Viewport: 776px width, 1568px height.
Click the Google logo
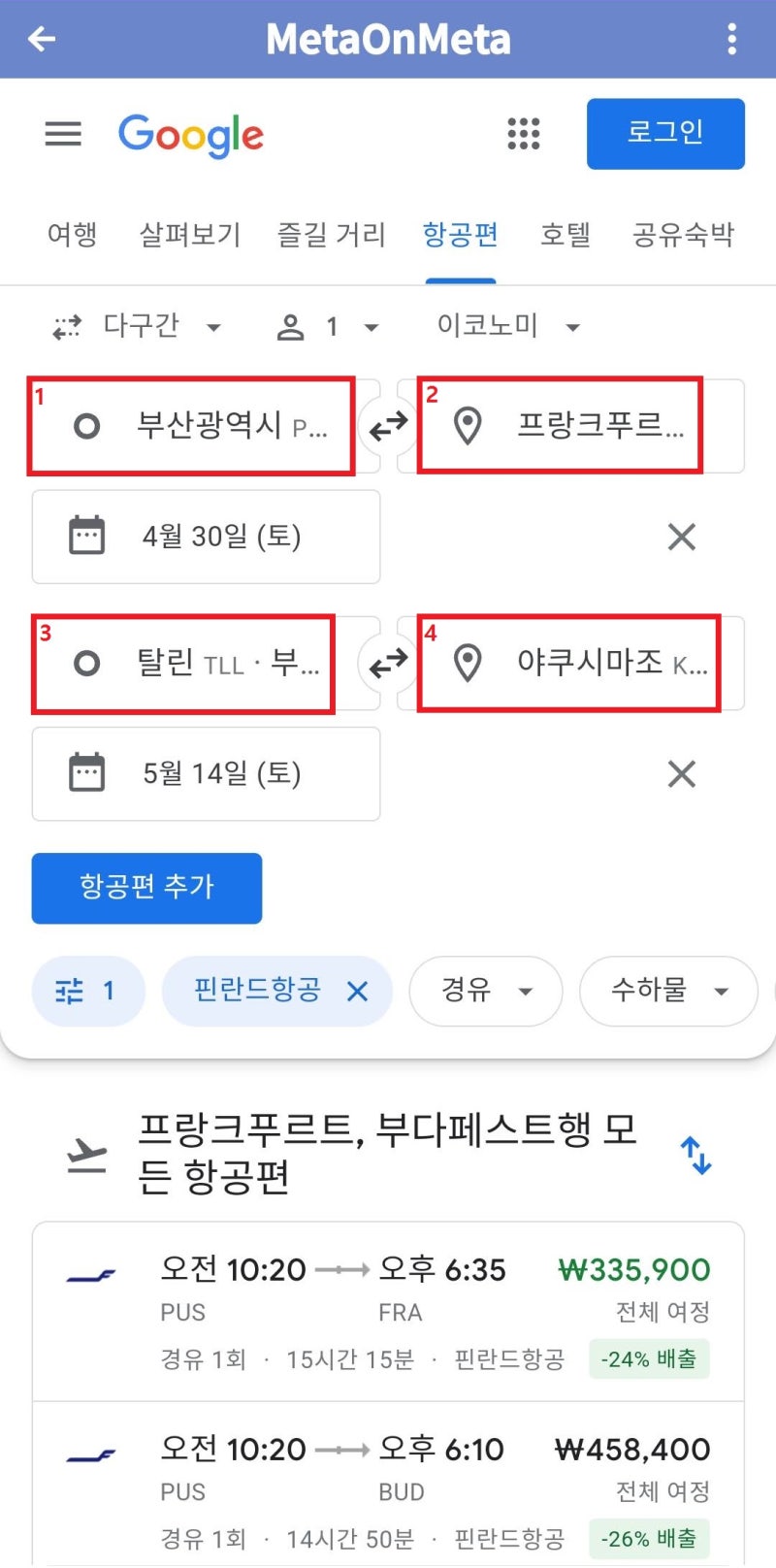(x=191, y=134)
